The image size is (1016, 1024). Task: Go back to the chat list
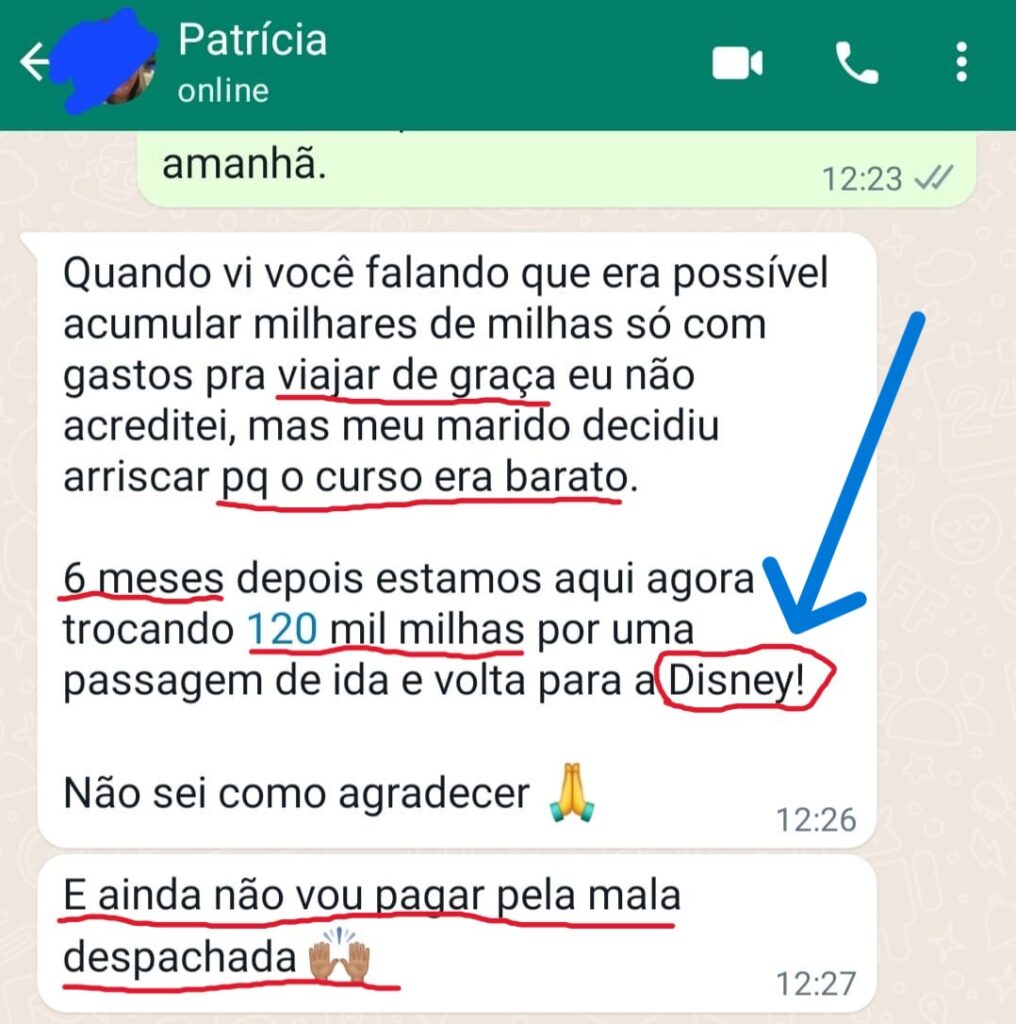(x=33, y=64)
